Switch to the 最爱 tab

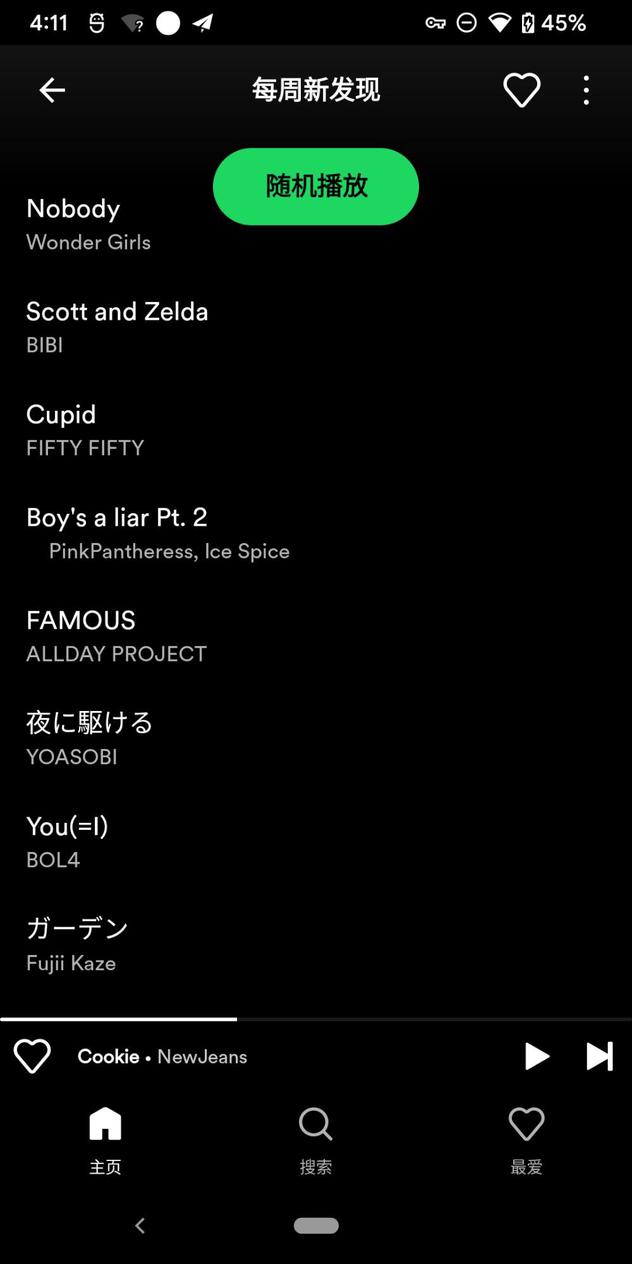(526, 1140)
